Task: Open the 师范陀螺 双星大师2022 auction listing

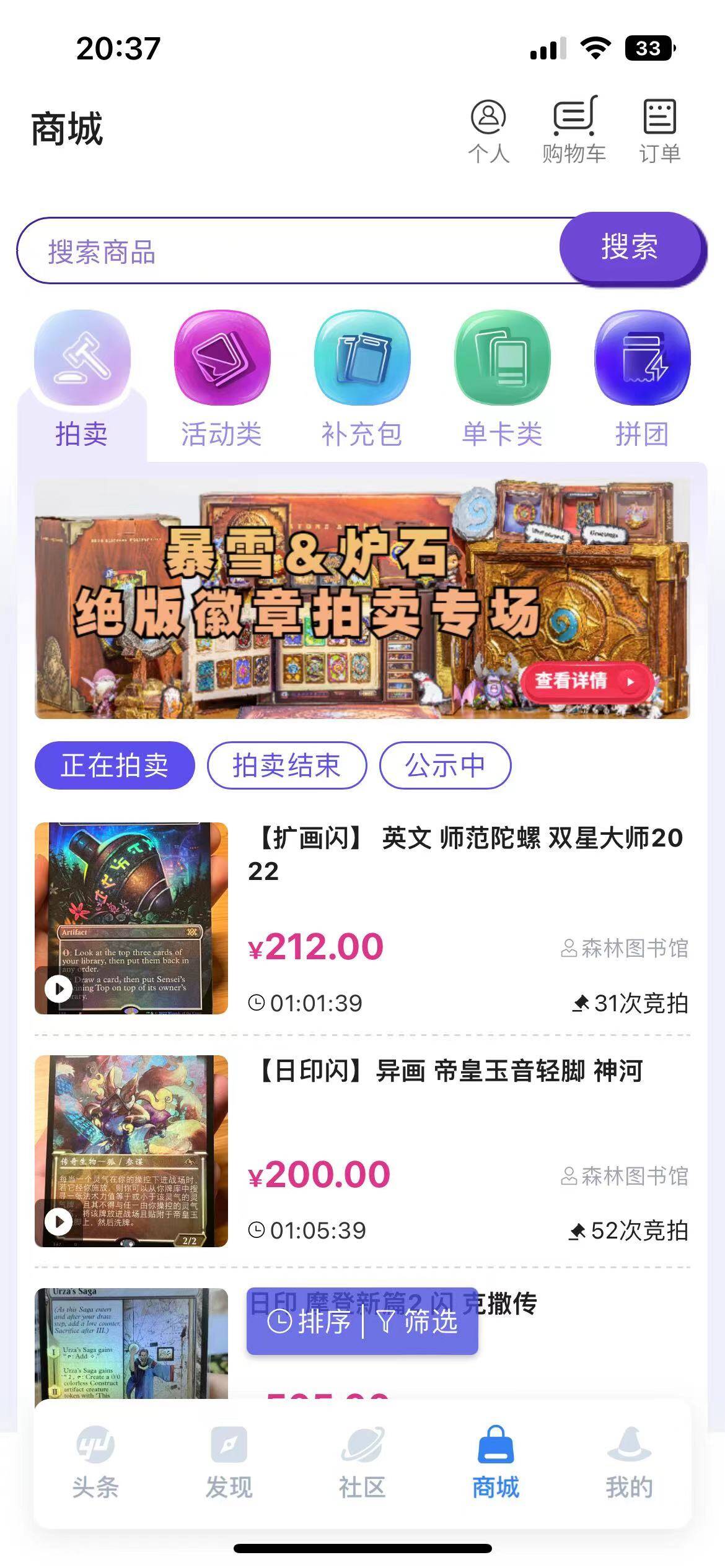Action: [x=465, y=855]
